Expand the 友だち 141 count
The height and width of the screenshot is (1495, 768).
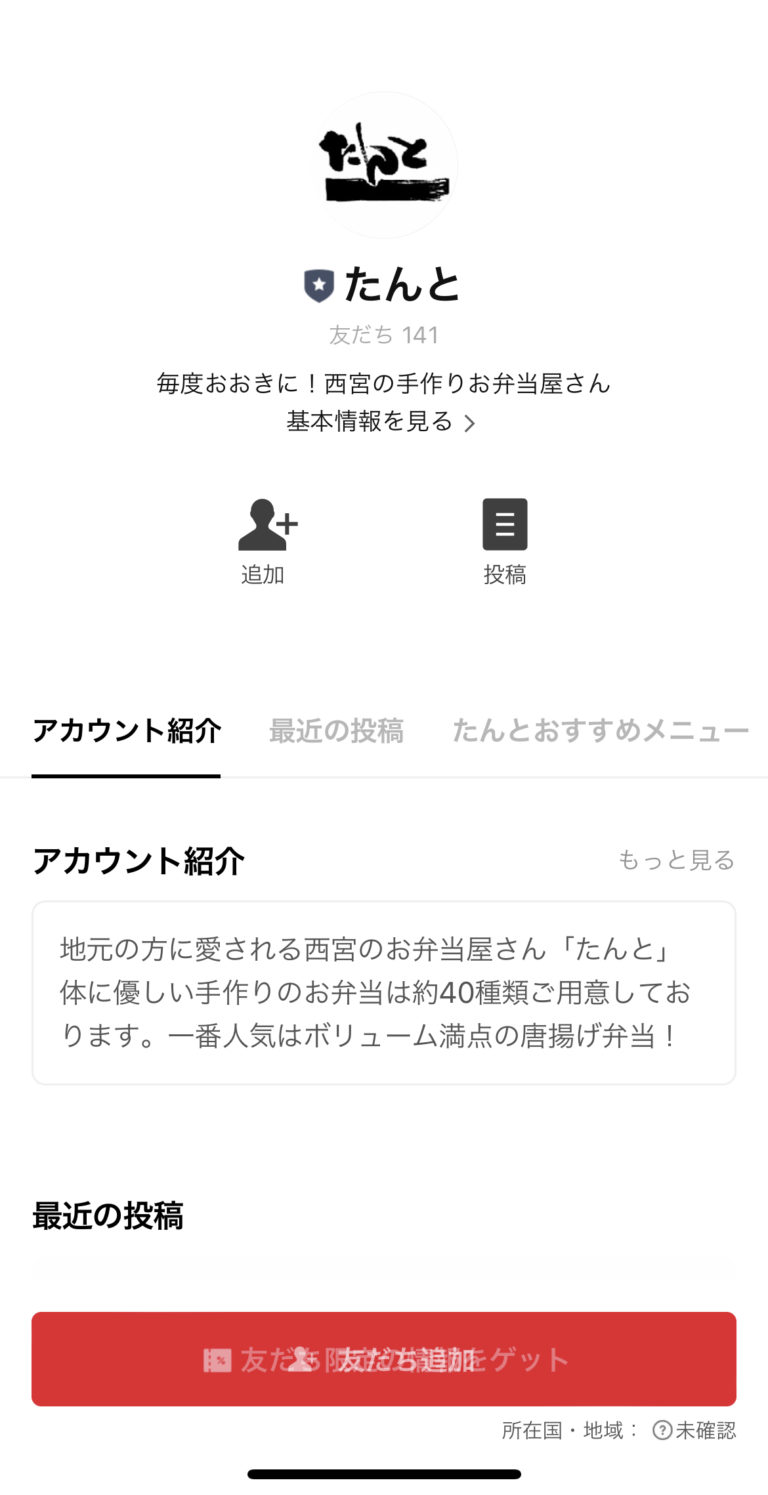click(384, 334)
